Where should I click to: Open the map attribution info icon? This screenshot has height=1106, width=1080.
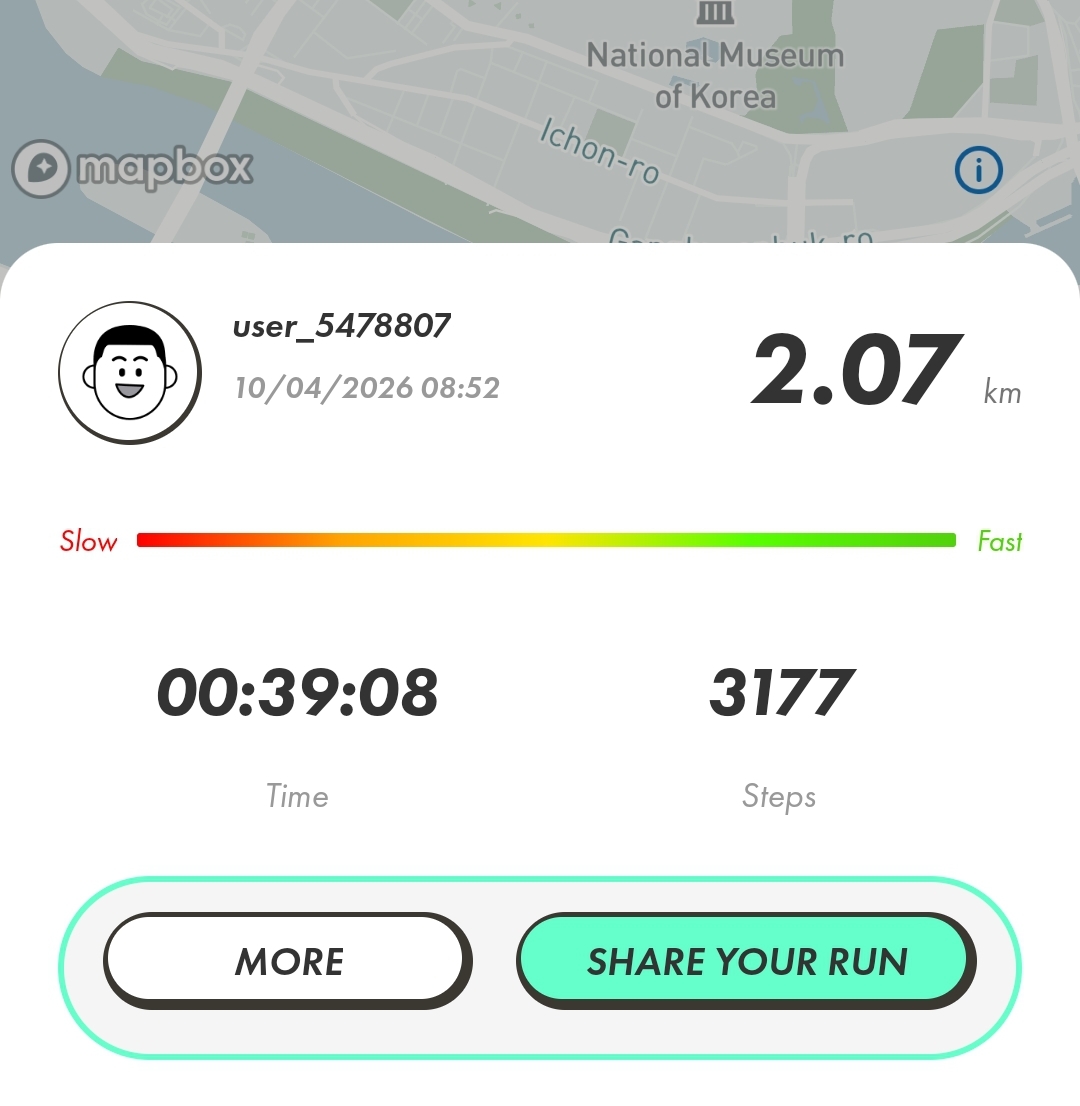(x=978, y=171)
